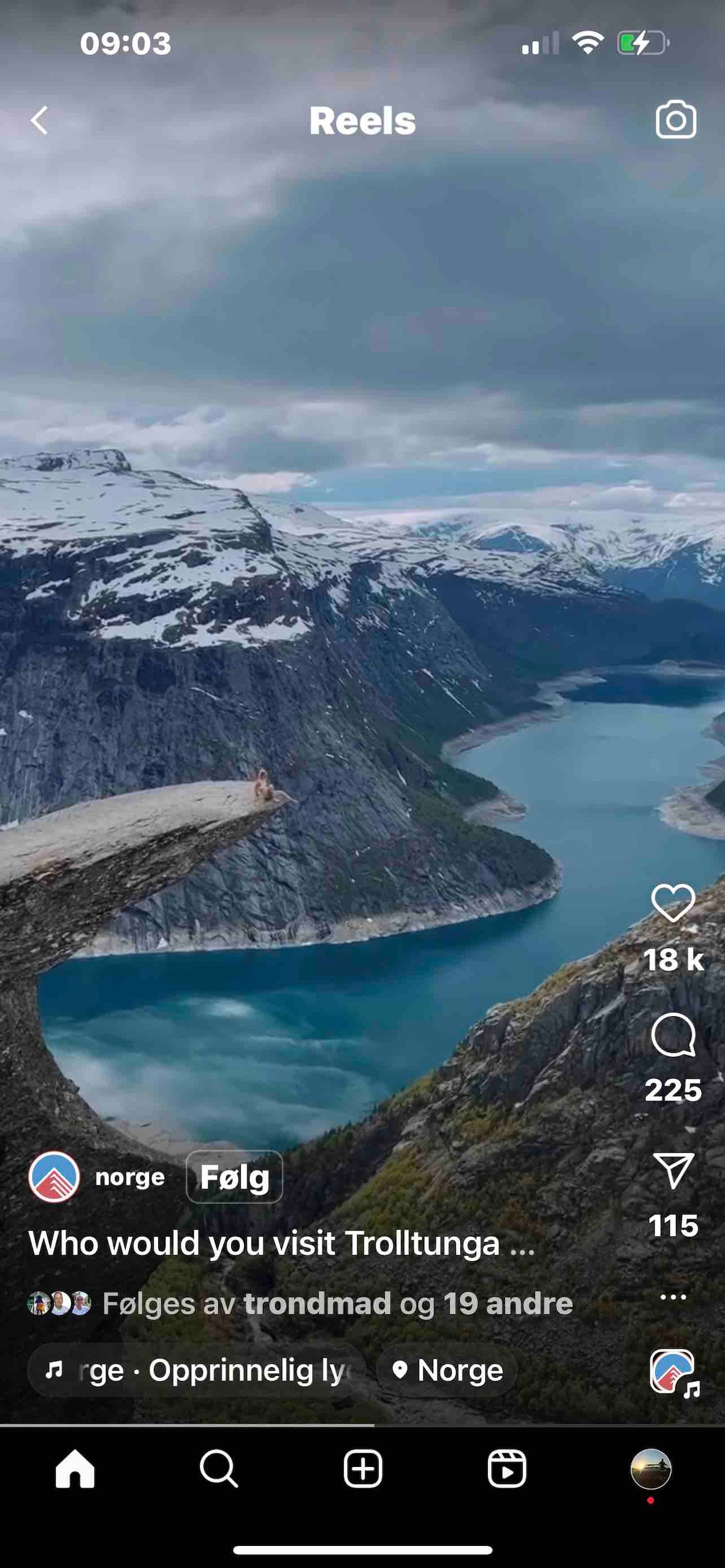Open the Opprinnelig lyd audio chip
The width and height of the screenshot is (725, 1568).
pyautogui.click(x=196, y=1370)
